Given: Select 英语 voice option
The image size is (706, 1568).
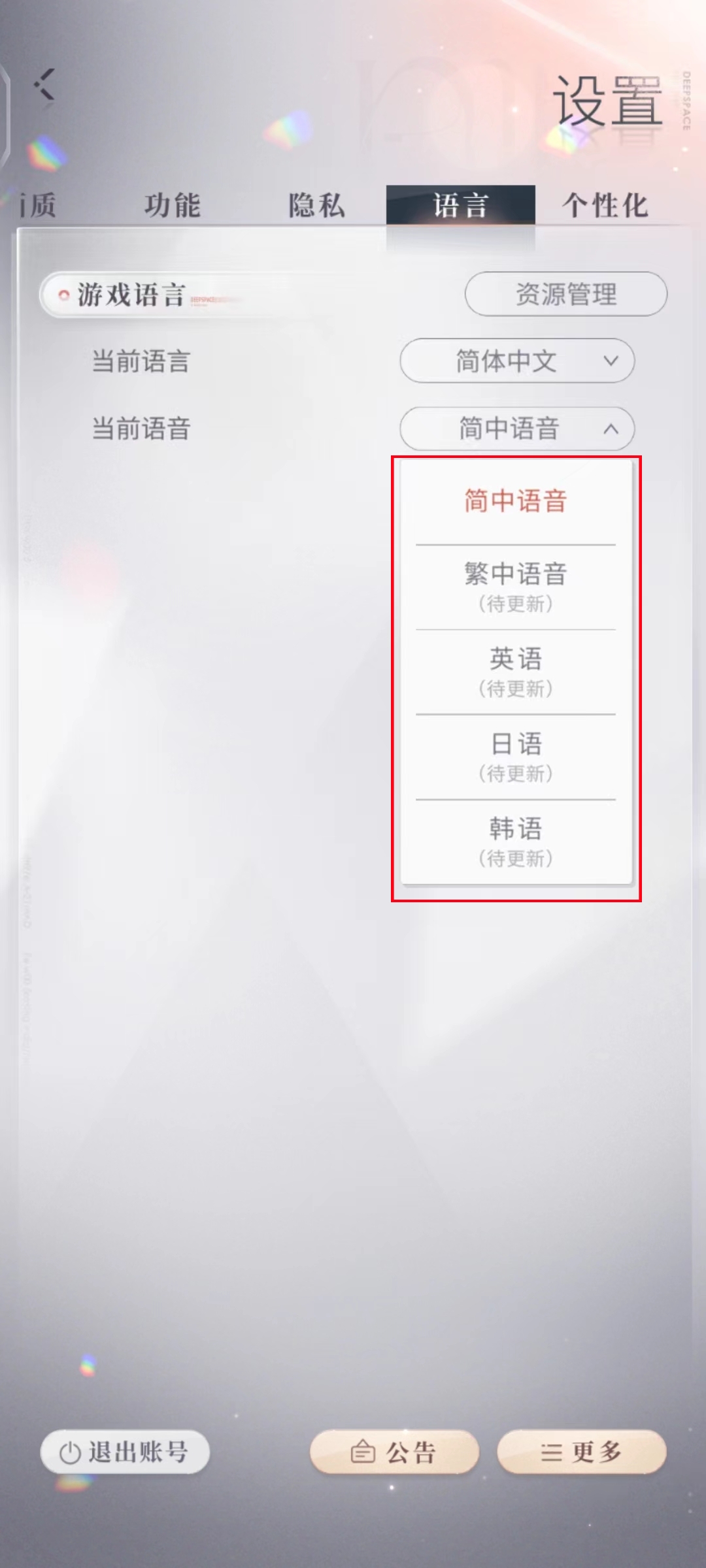Looking at the screenshot, I should point(516,671).
